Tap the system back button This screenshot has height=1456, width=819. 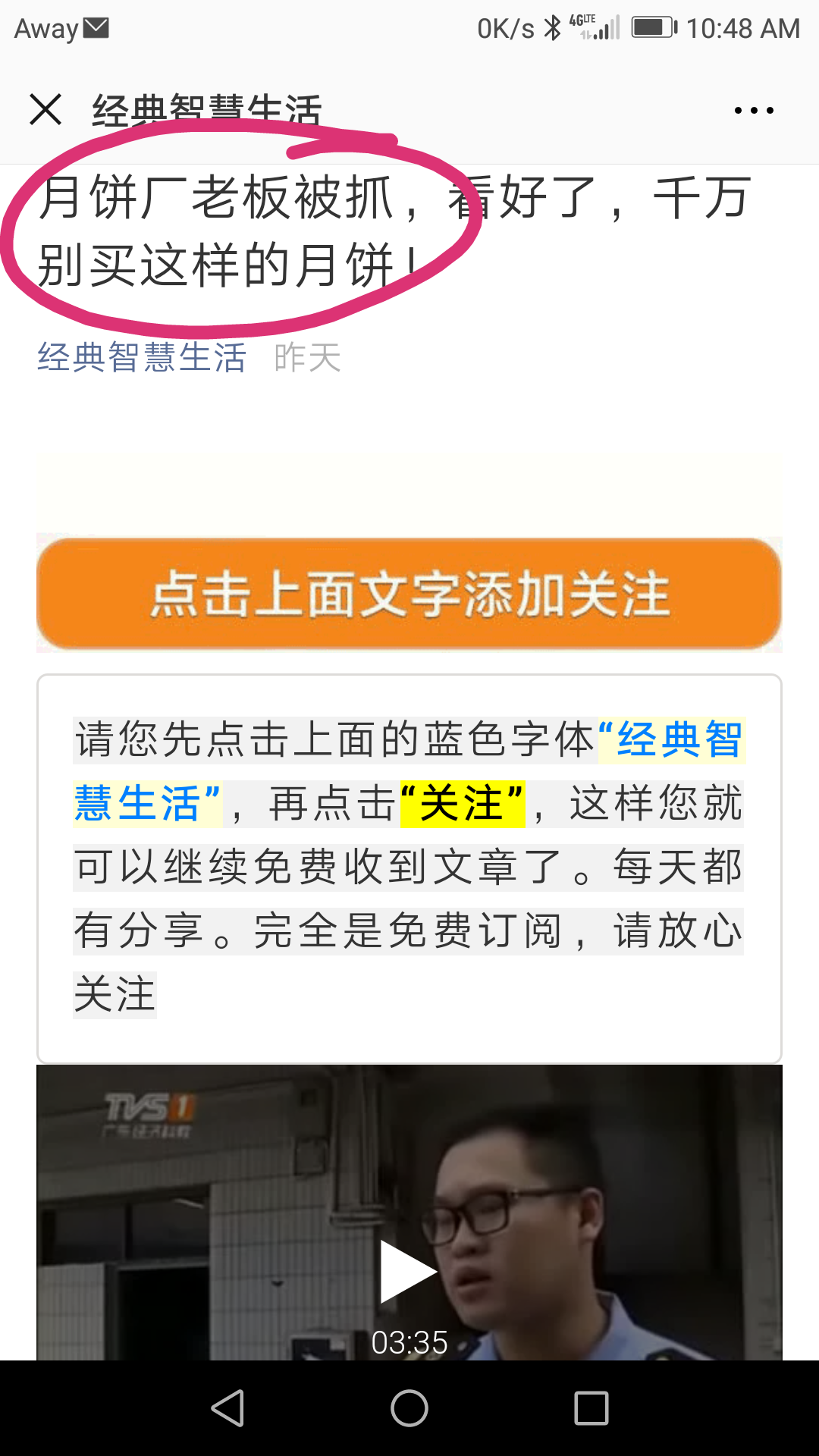tap(227, 1408)
